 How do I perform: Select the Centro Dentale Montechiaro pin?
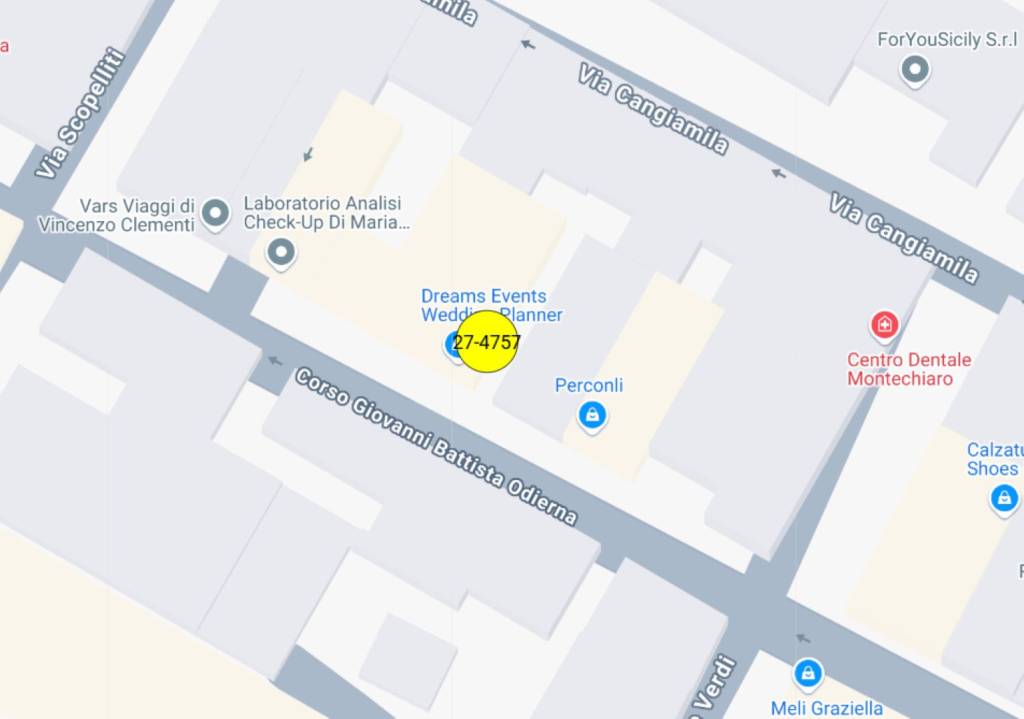point(883,325)
